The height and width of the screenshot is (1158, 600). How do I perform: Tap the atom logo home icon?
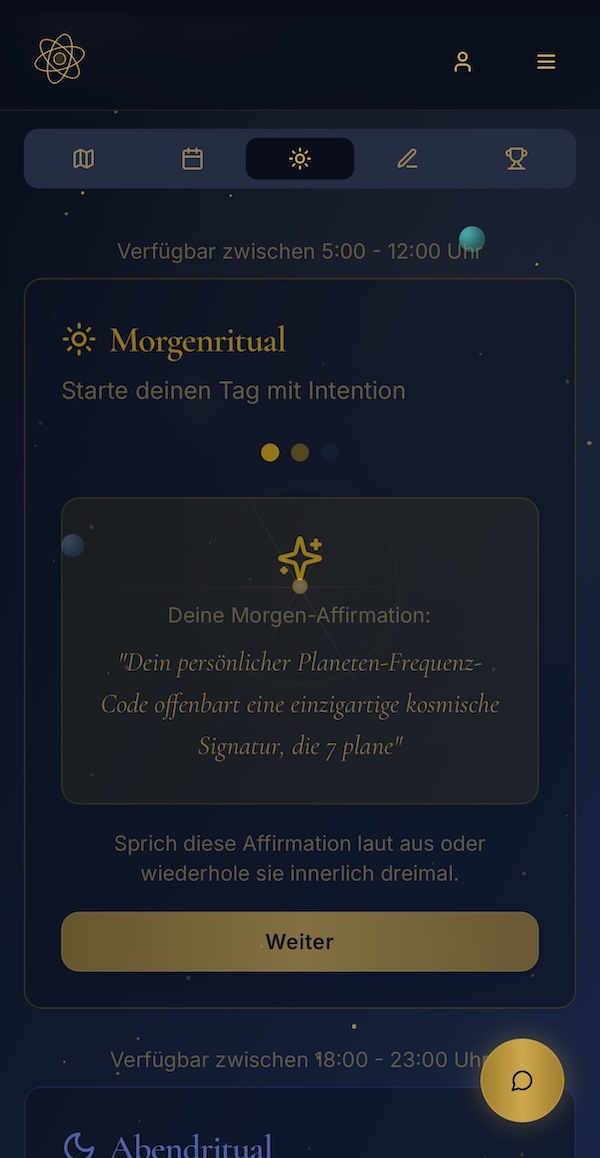[x=60, y=59]
